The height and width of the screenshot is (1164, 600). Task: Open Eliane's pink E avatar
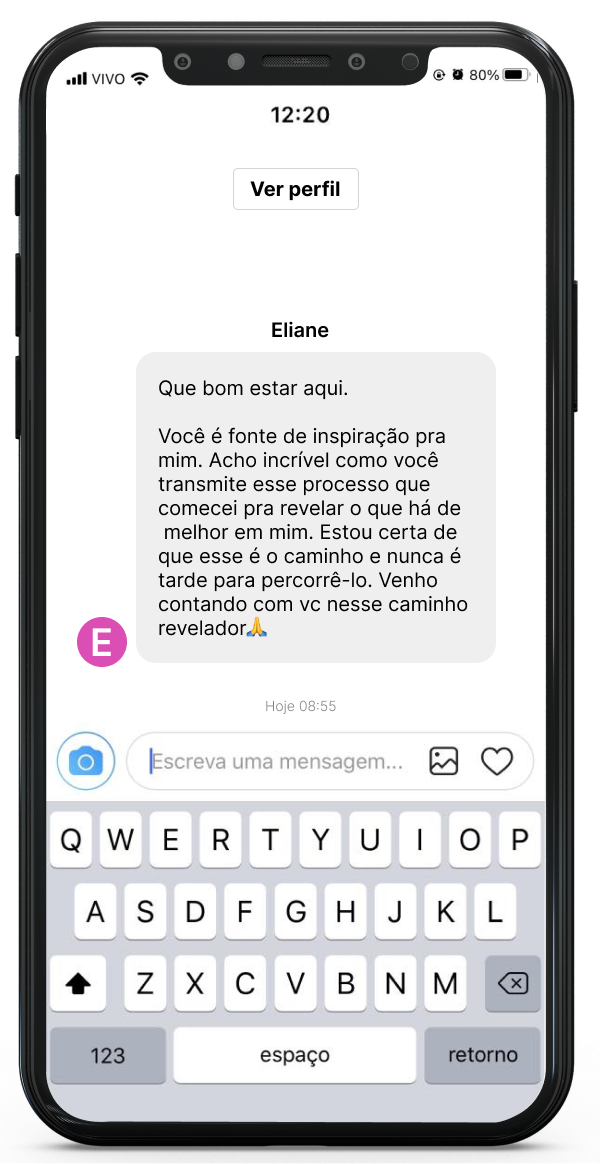(x=102, y=642)
